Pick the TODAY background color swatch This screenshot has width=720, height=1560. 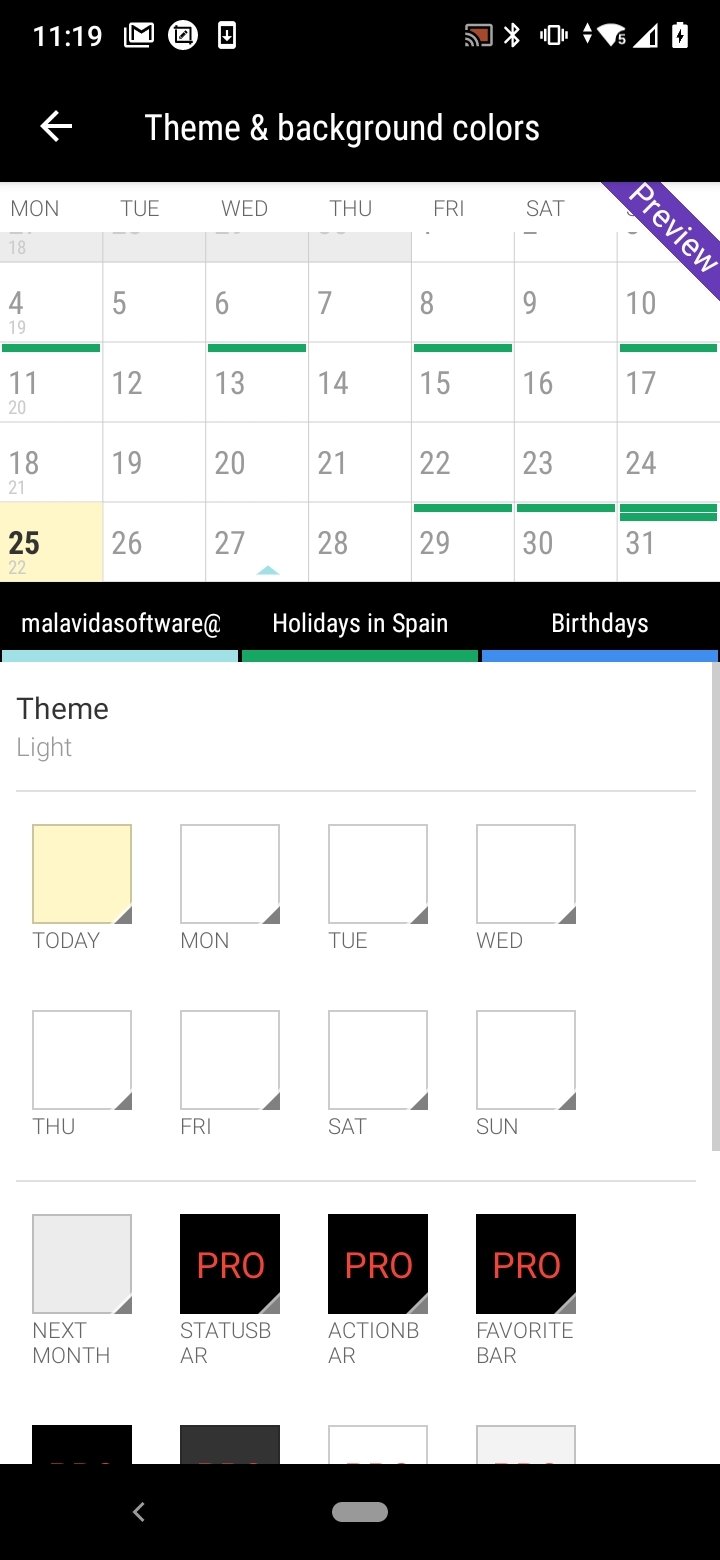click(82, 874)
